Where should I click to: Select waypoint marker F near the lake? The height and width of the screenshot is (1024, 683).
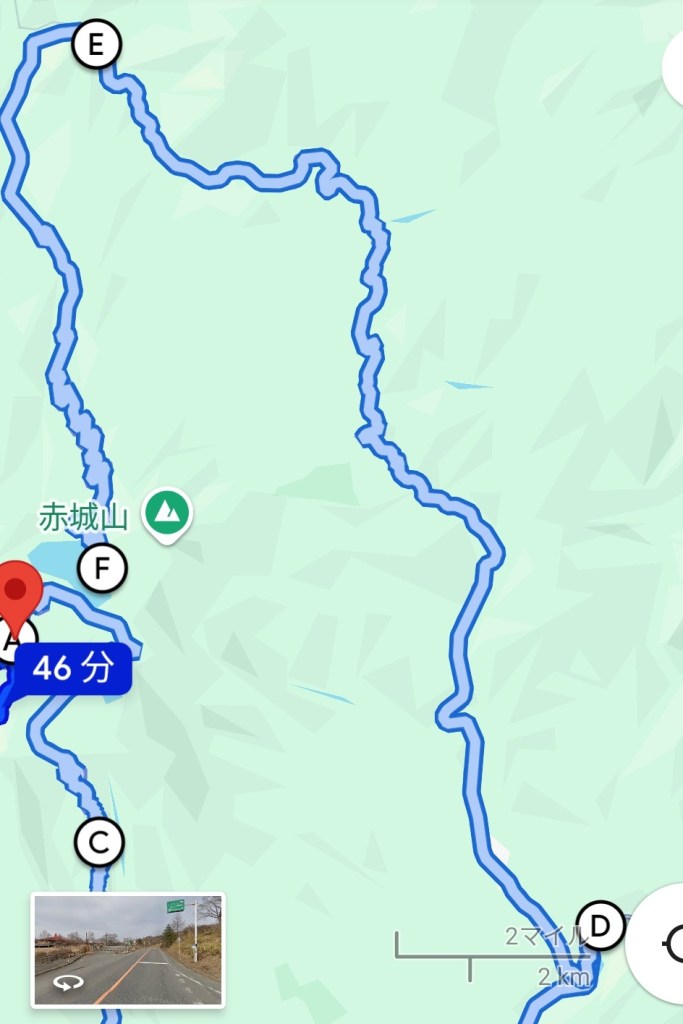coord(102,570)
